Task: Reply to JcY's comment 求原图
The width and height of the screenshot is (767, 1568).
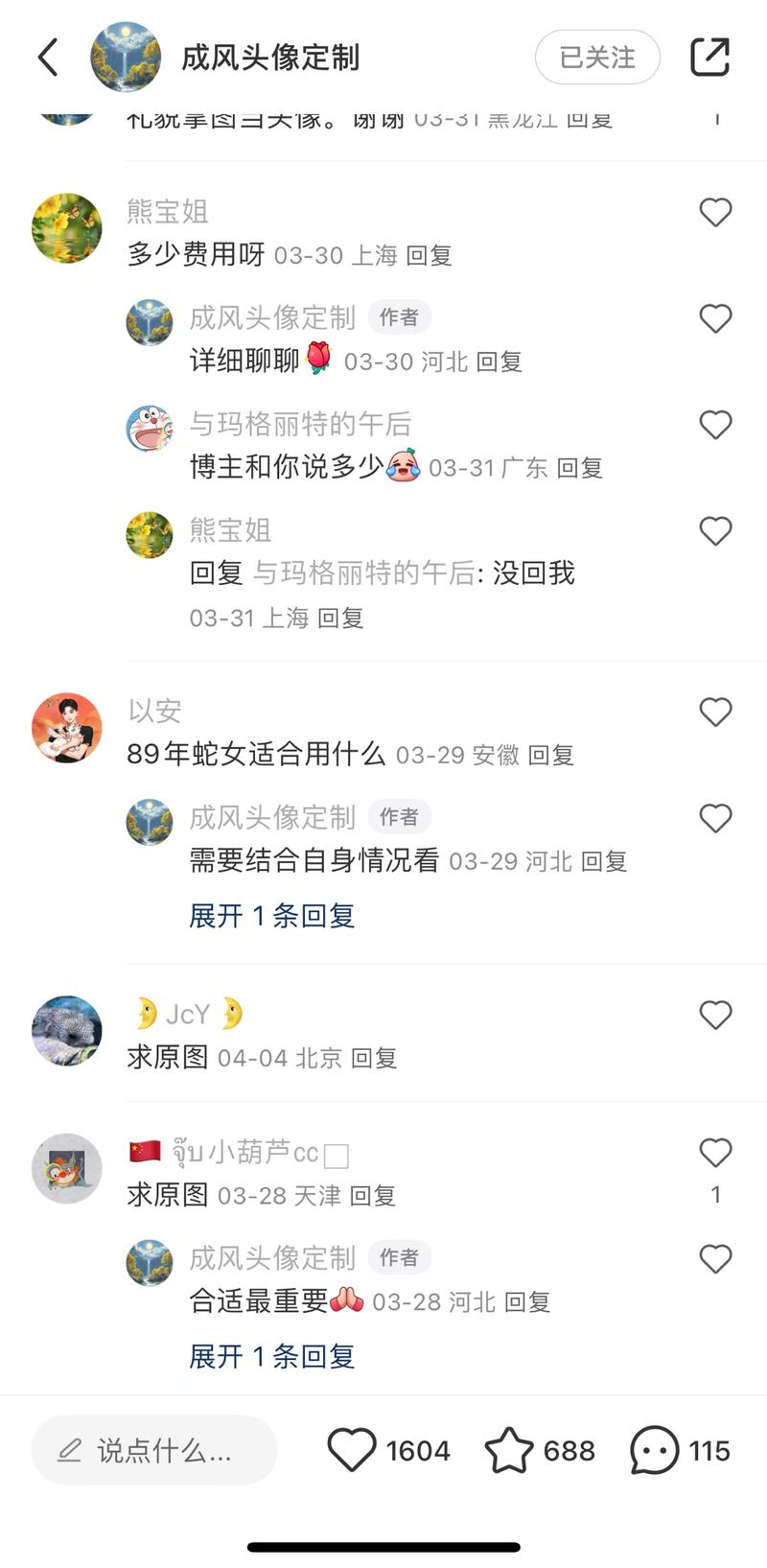Action: point(373,1059)
